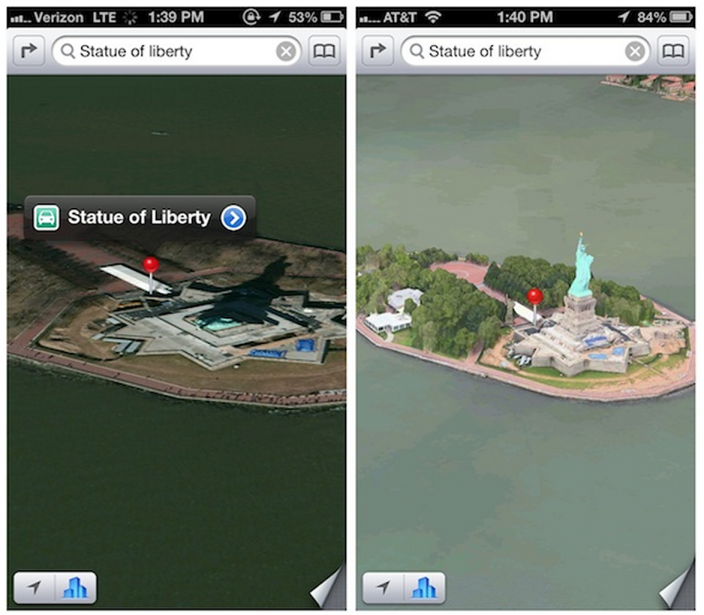Toggle 3D buildings view on the AT&T screen

pos(425,588)
